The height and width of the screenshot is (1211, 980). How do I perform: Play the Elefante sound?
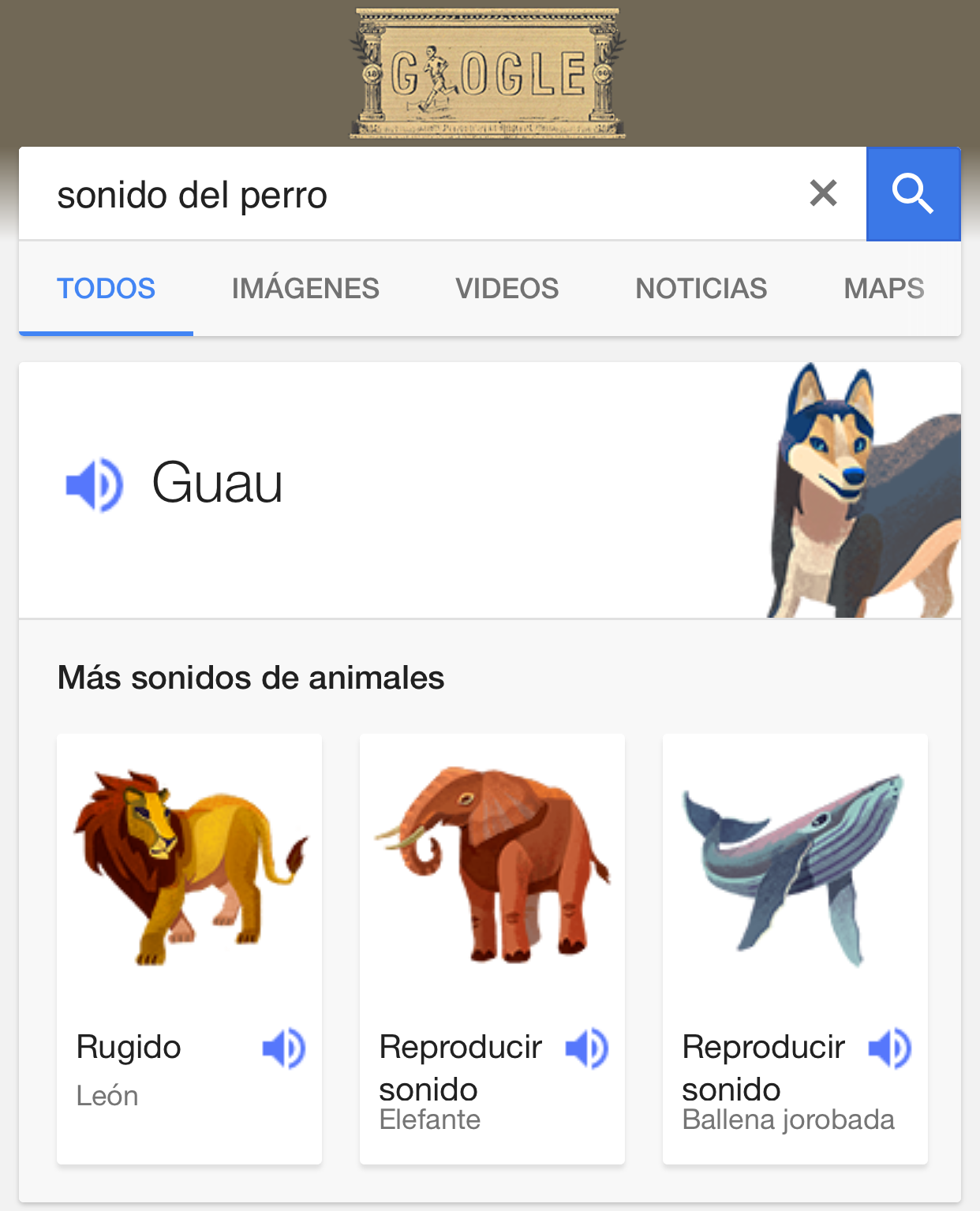587,1048
